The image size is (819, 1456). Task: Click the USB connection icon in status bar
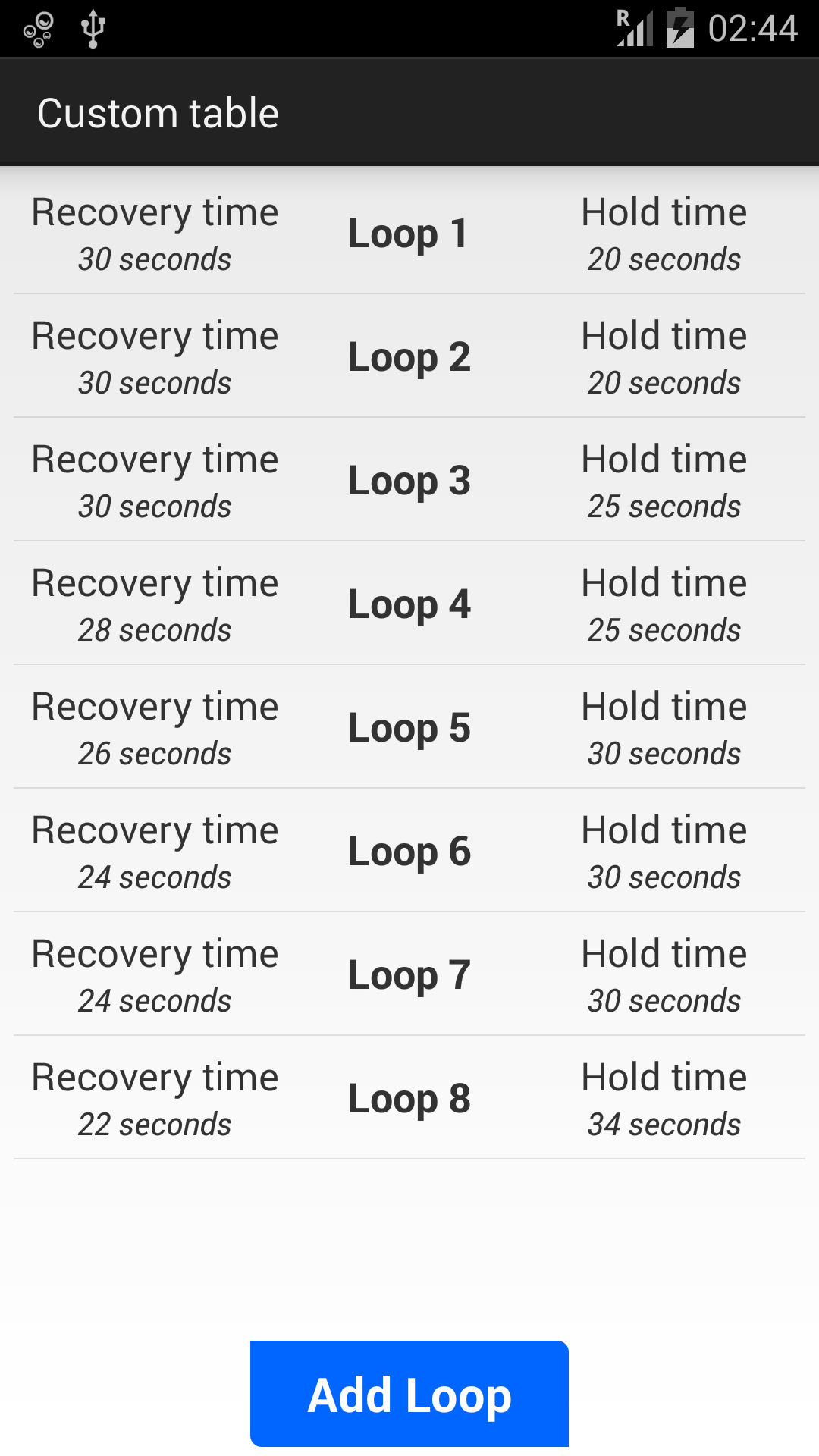(91, 29)
